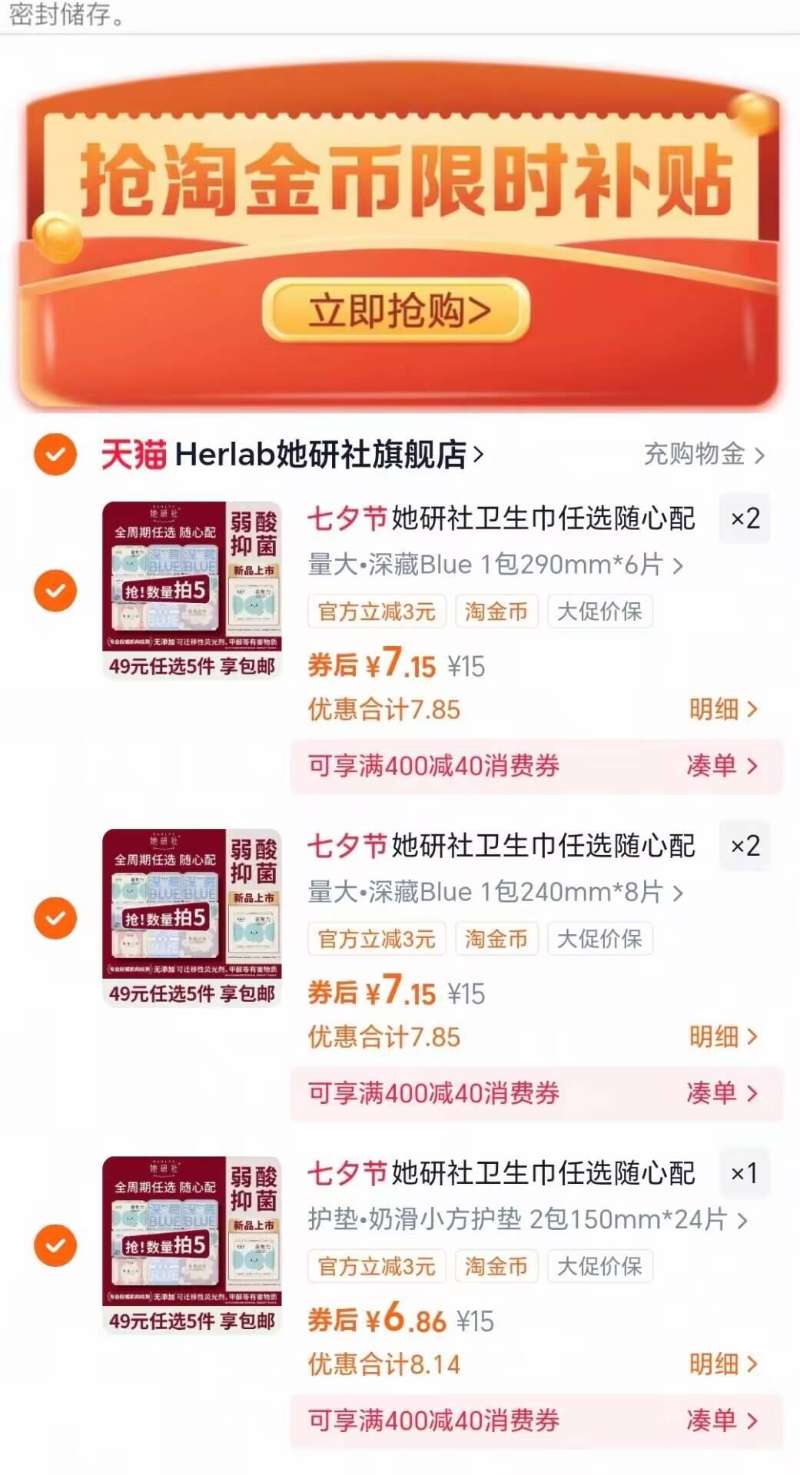
Task: Open the 淘金币 tag on the first product
Action: pos(496,611)
